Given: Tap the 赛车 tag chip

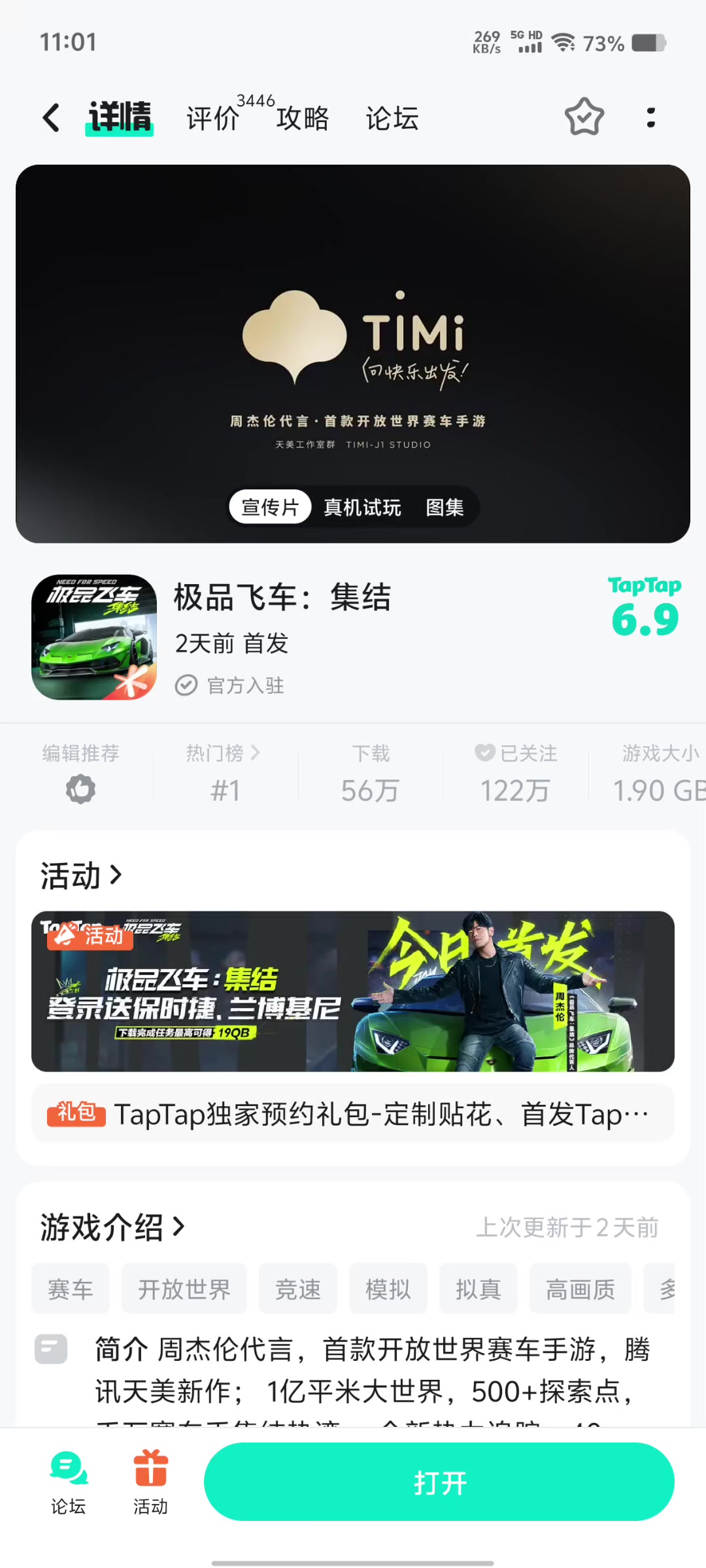Looking at the screenshot, I should [70, 1289].
